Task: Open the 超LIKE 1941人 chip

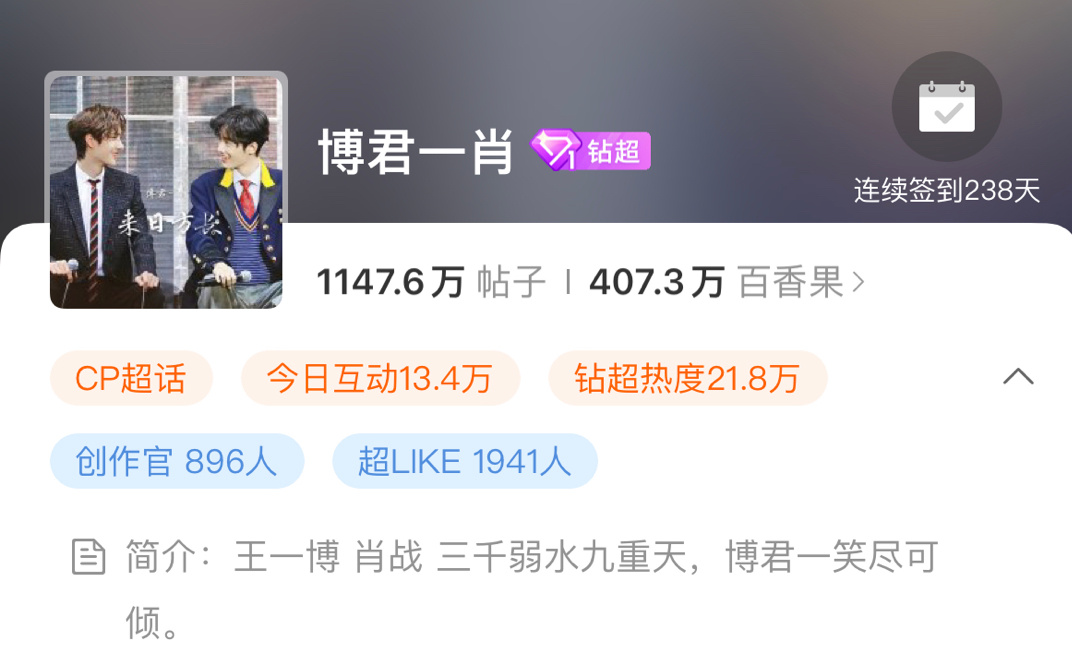Action: (x=464, y=461)
